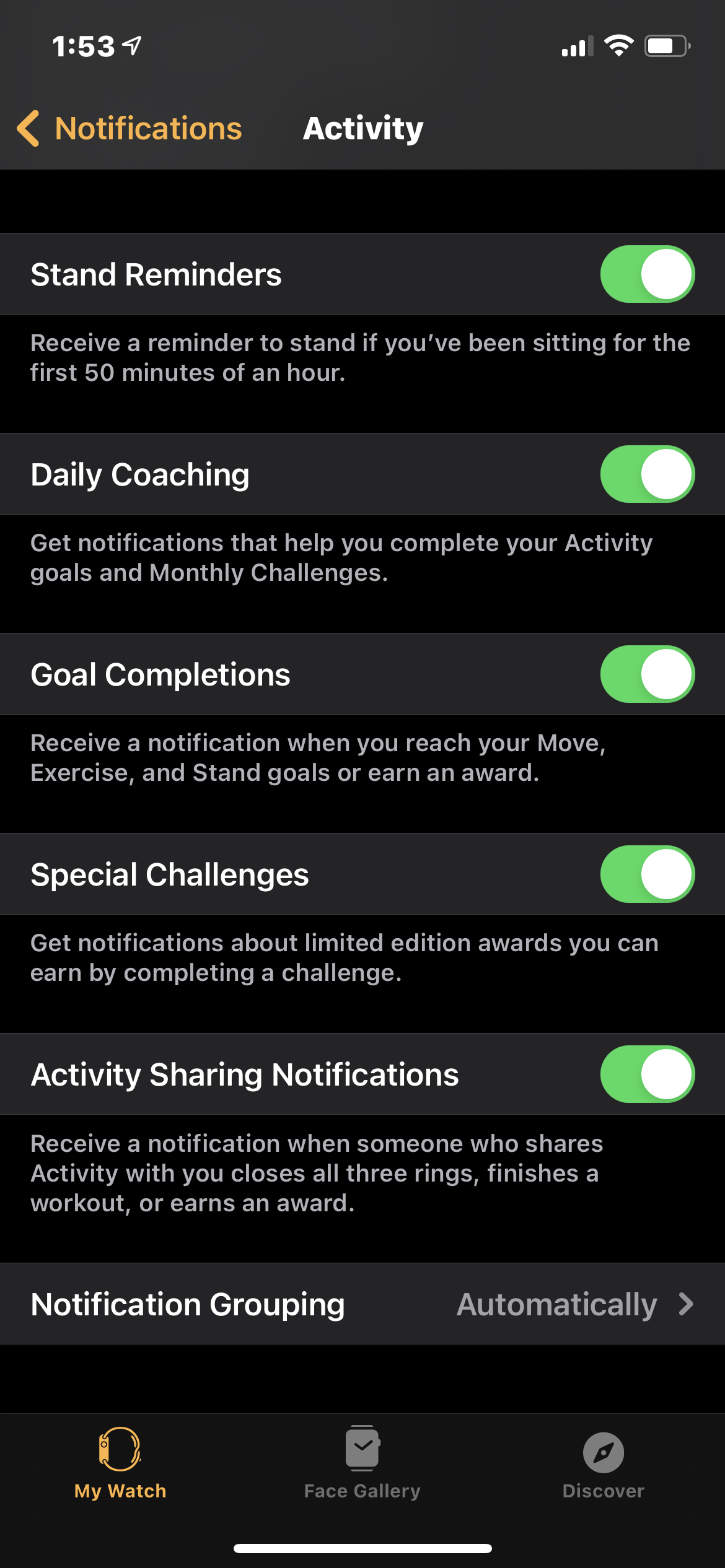The image size is (725, 1568).
Task: Turn off Stand Reminders
Action: [x=647, y=274]
